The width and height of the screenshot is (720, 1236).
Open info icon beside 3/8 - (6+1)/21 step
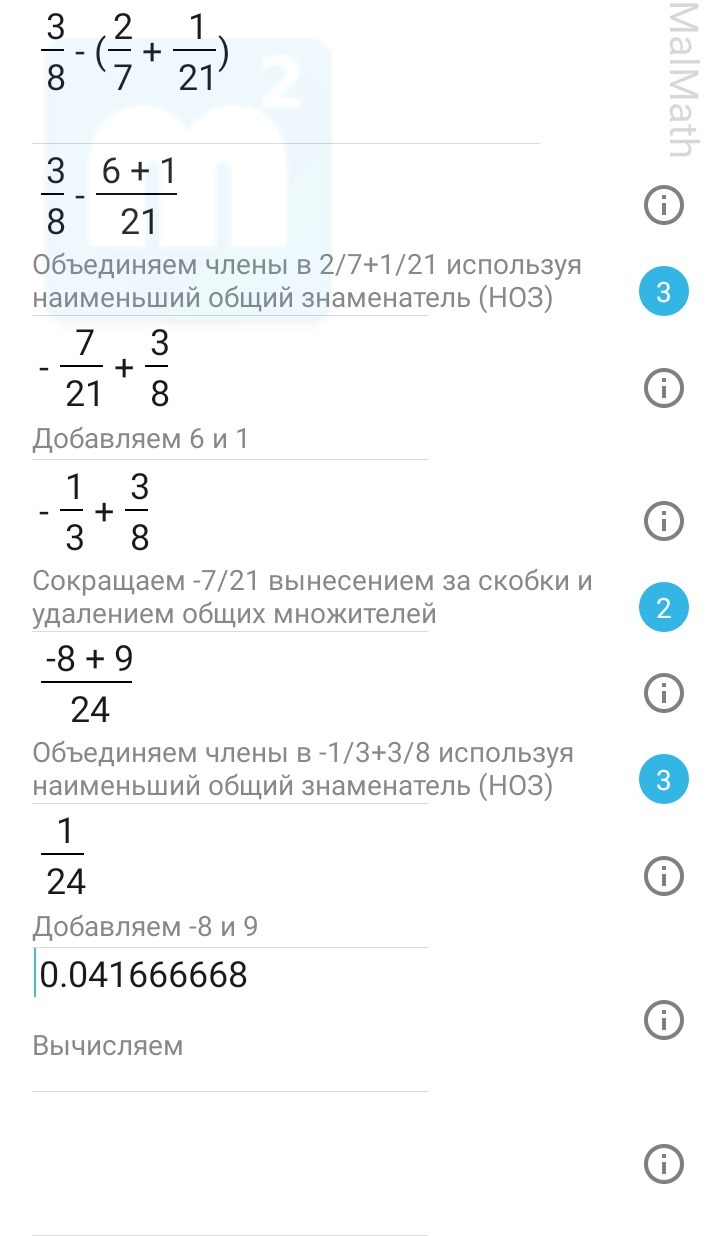point(663,205)
